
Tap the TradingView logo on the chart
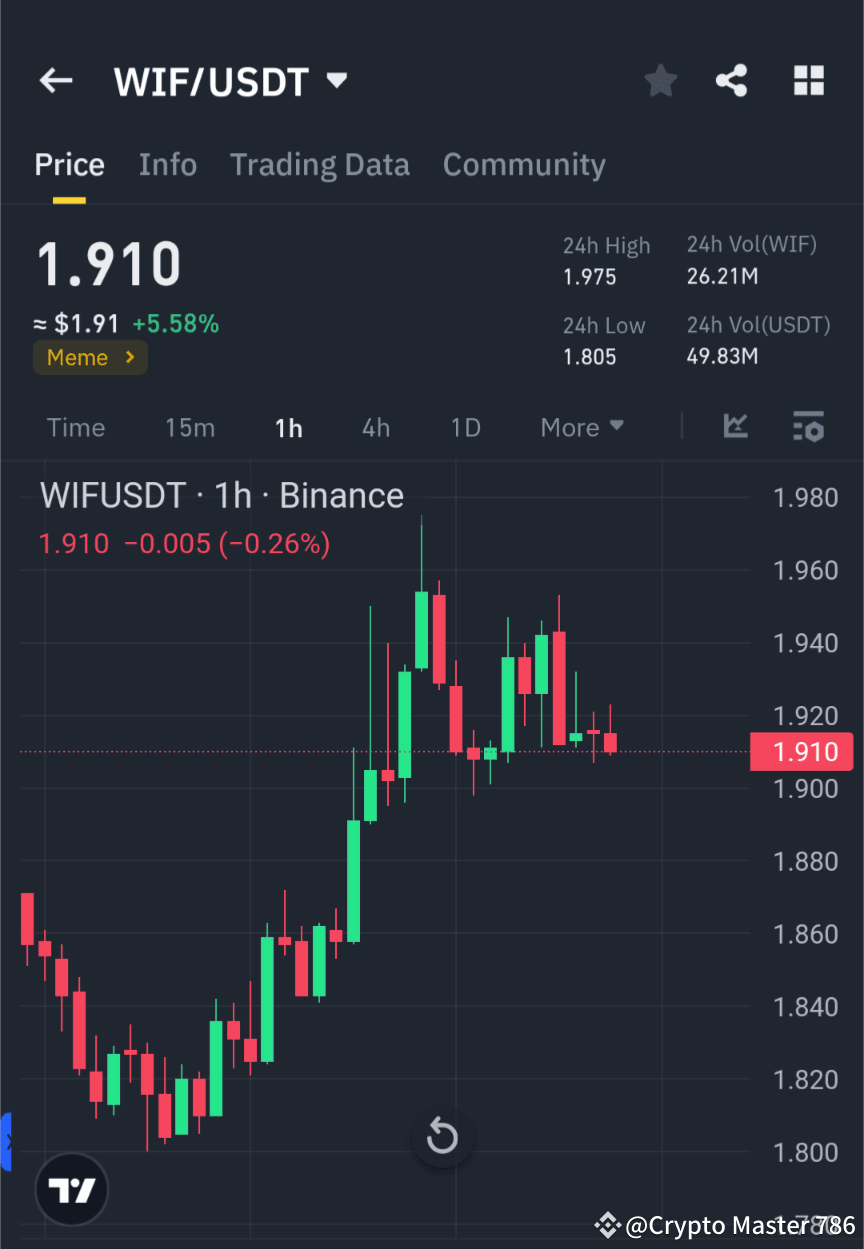point(70,1189)
